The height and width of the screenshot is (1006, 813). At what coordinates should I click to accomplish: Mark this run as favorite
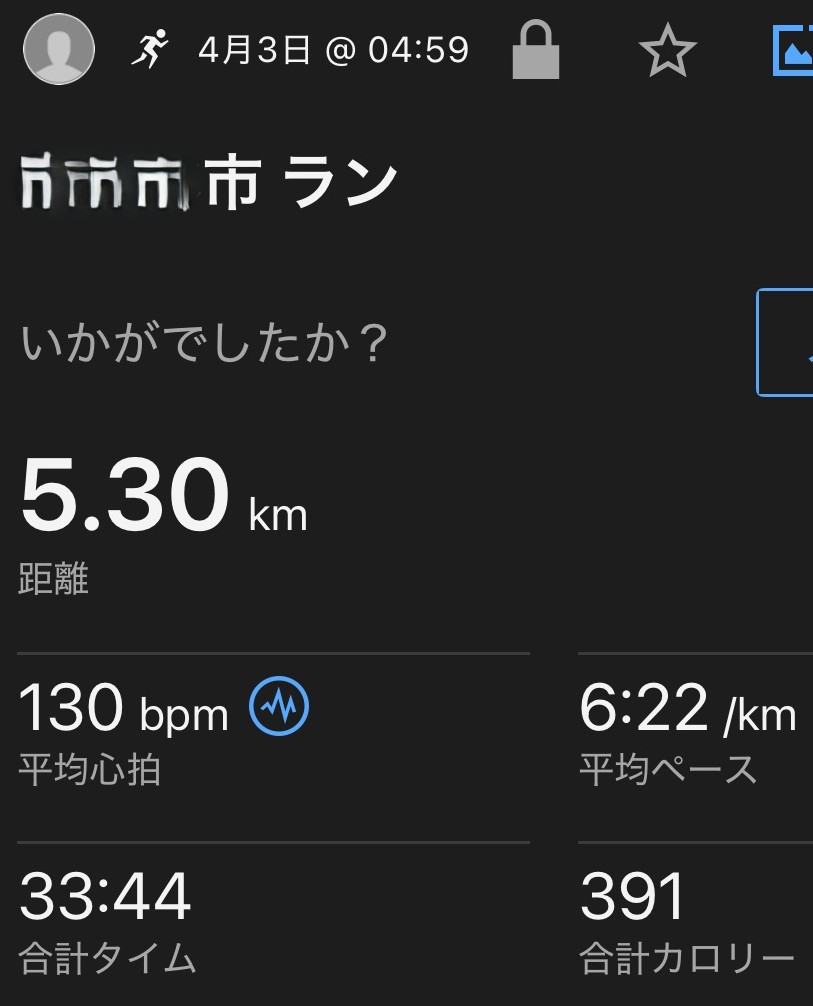point(667,51)
